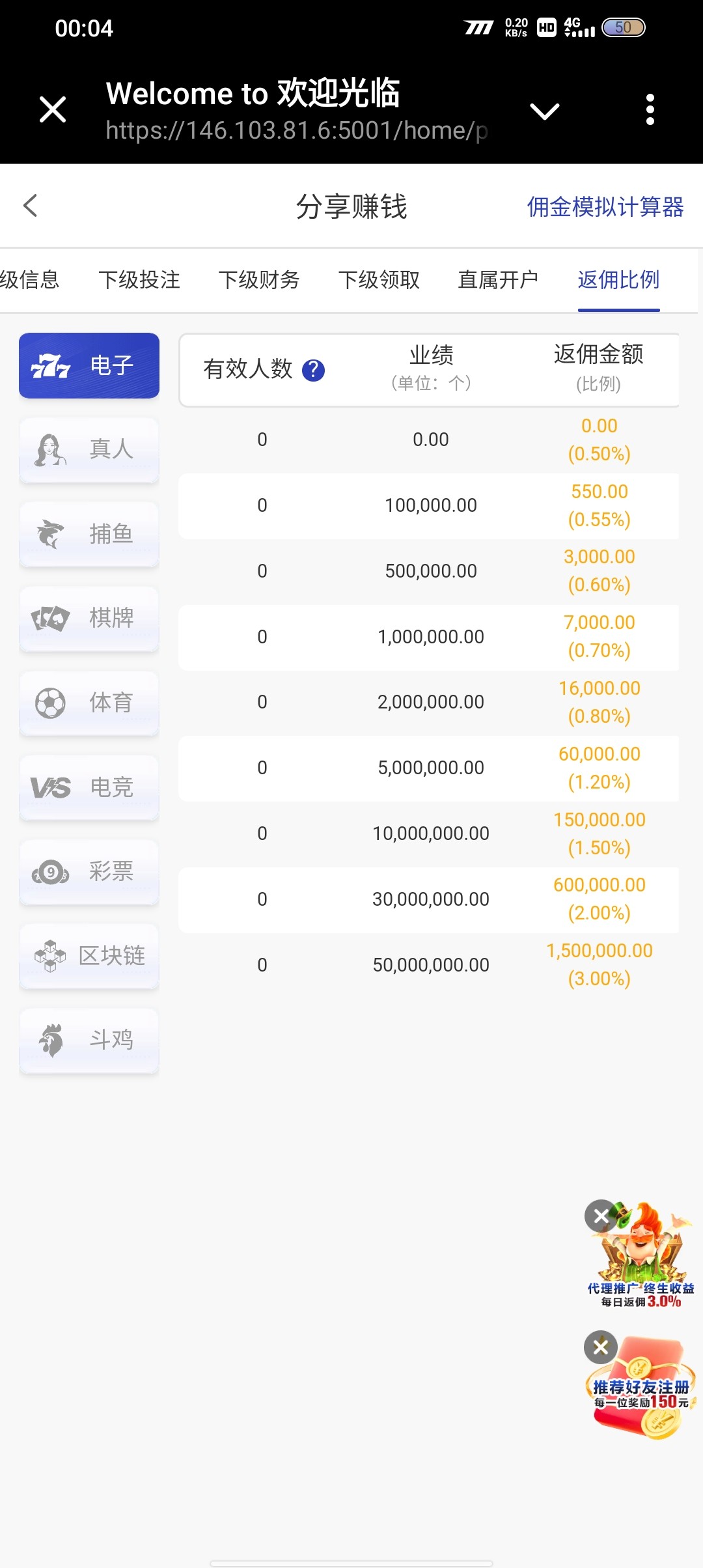Image resolution: width=703 pixels, height=1568 pixels.
Task: Switch to 直属开户 tab
Action: [x=498, y=280]
